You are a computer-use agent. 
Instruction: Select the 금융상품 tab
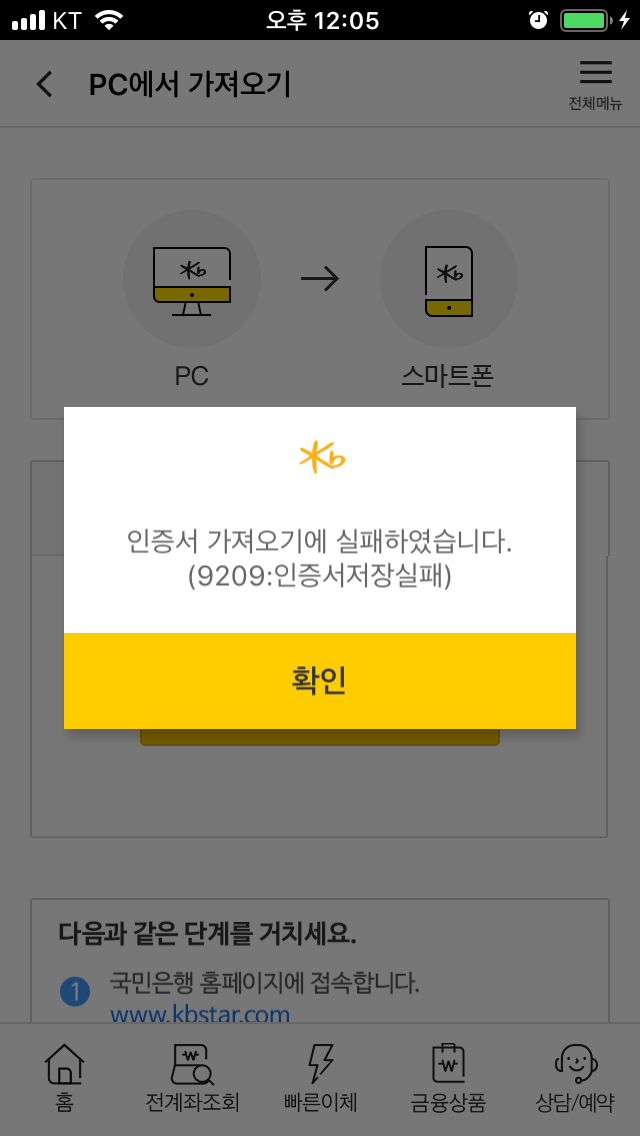coord(448,1077)
